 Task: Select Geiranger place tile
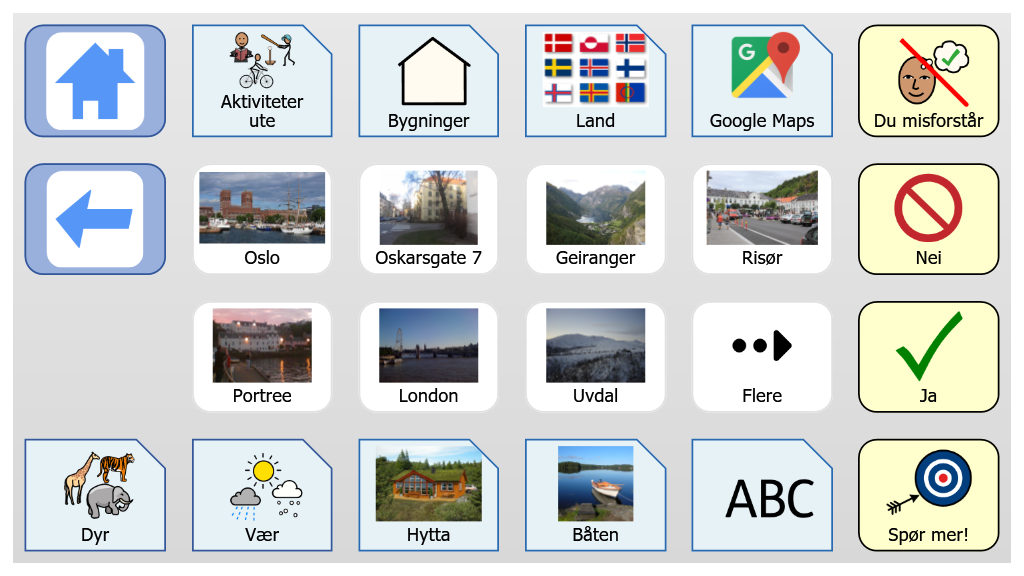click(595, 219)
